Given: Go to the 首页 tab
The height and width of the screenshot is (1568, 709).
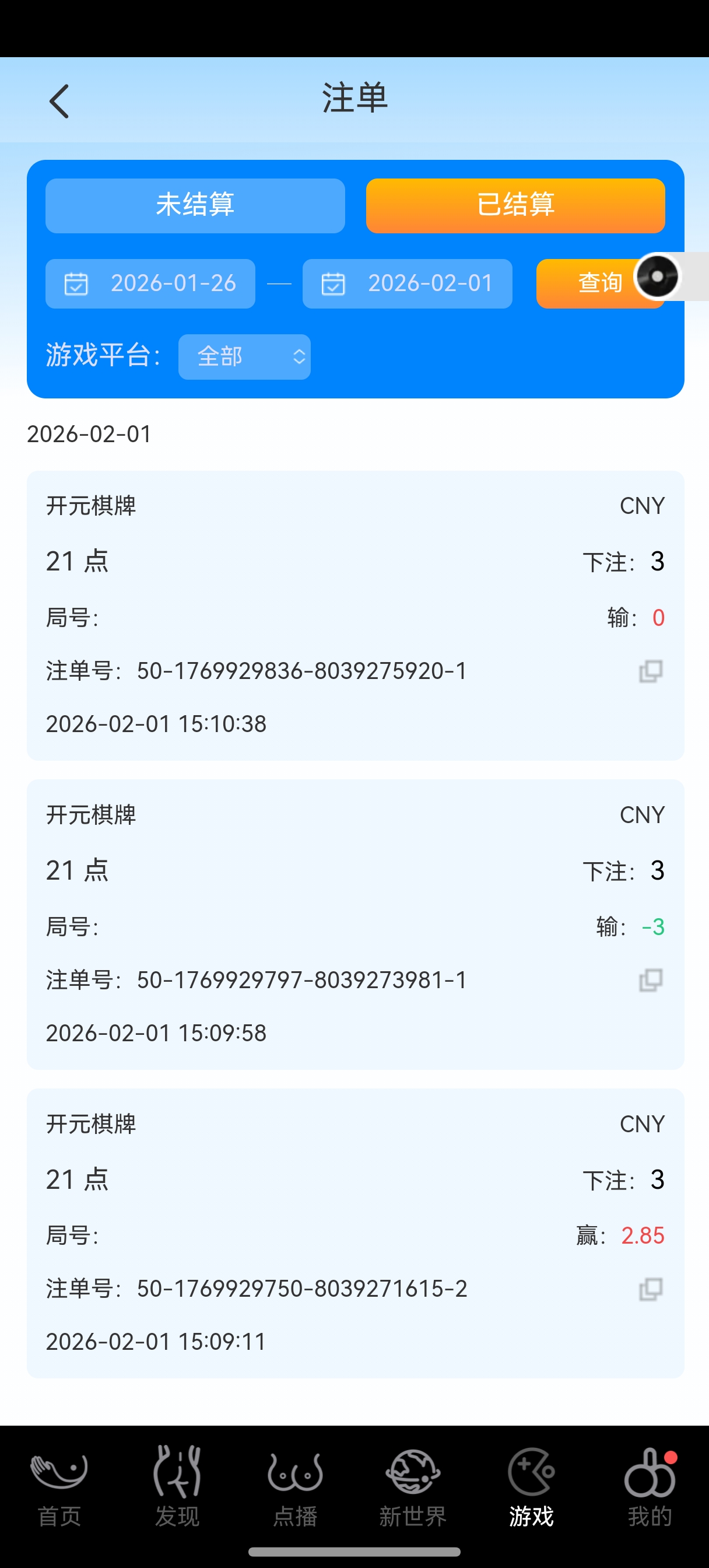Looking at the screenshot, I should point(59,1486).
